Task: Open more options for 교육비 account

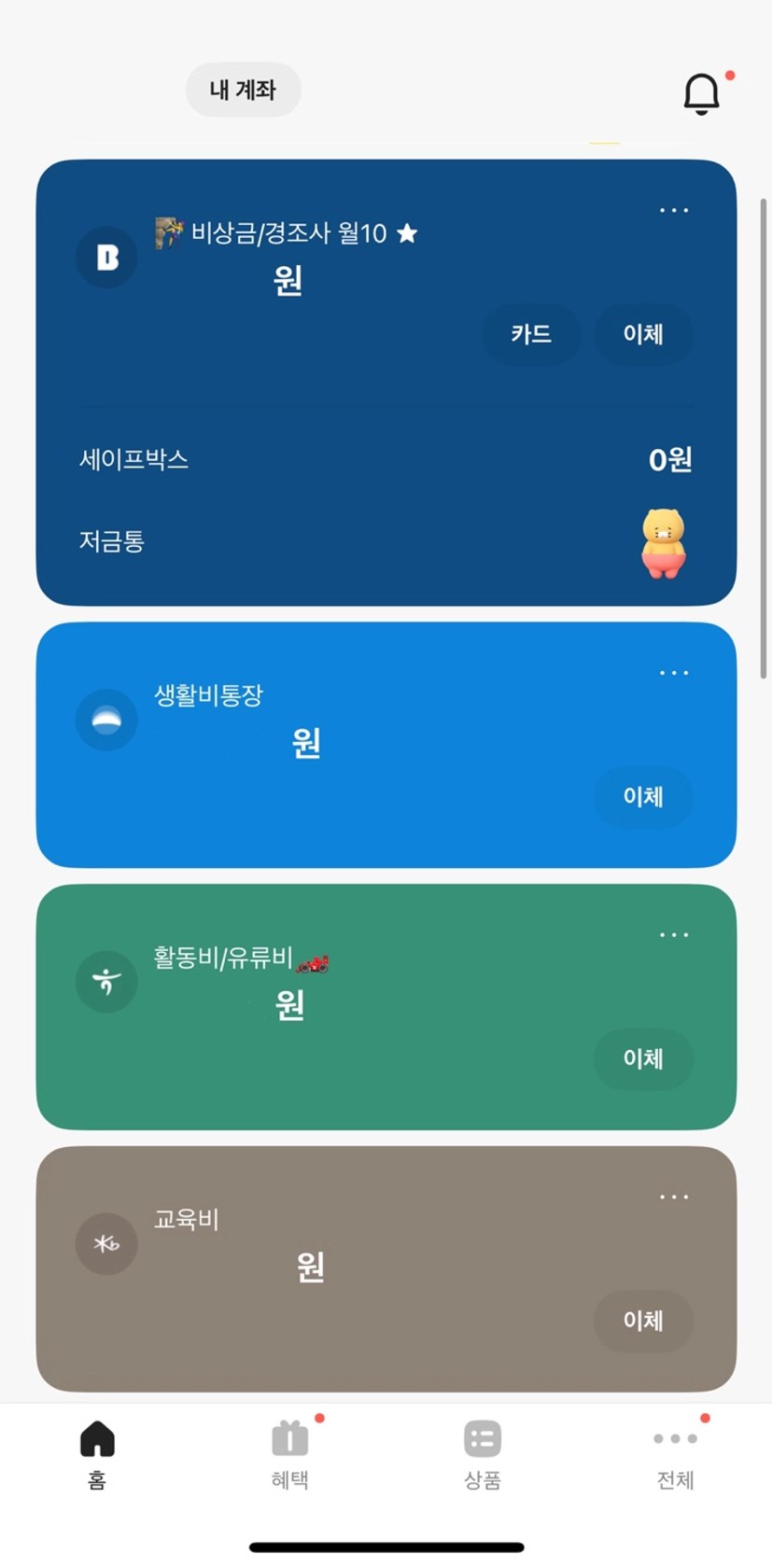Action: point(673,1197)
